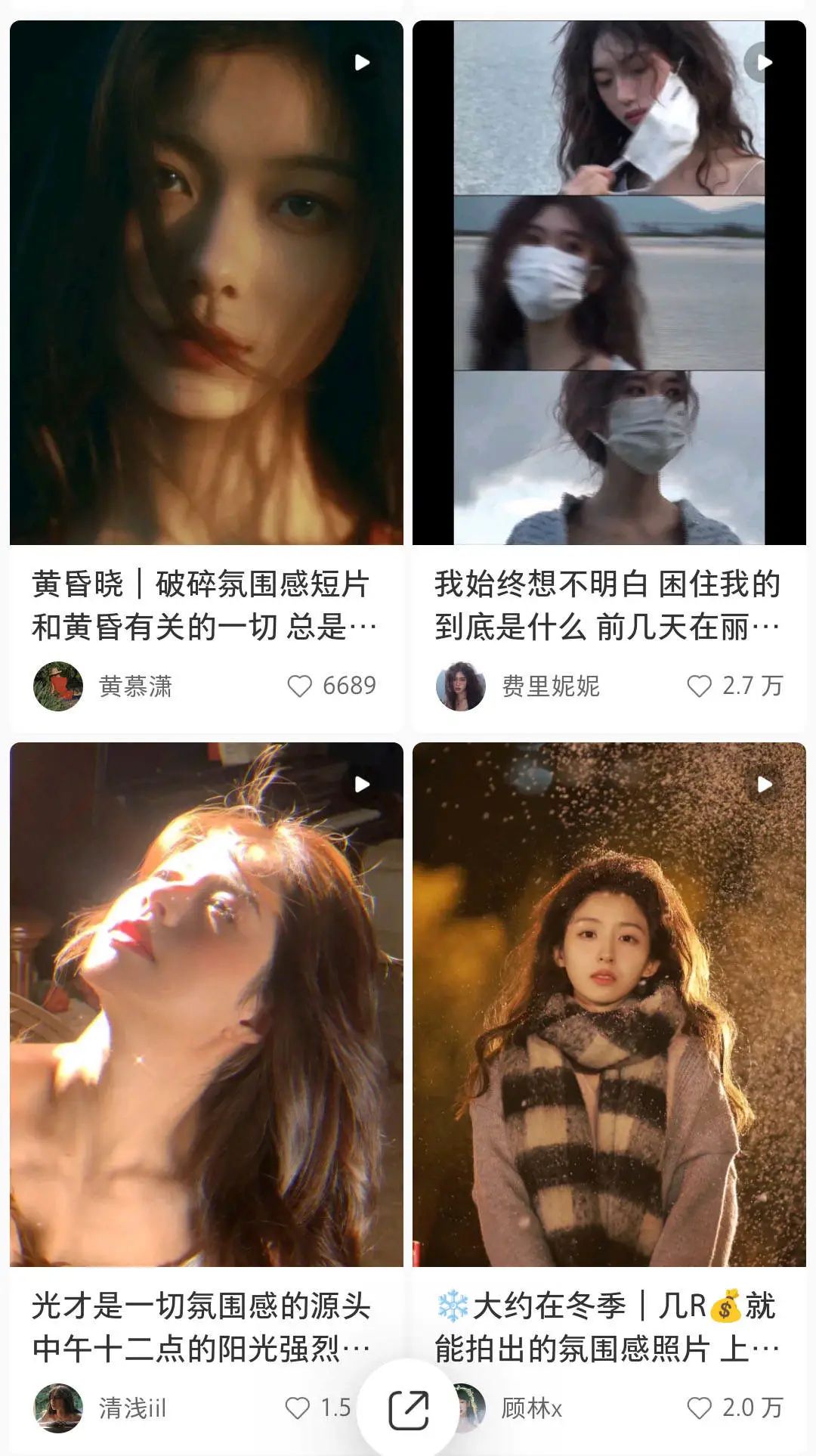
Task: Like 顾林x's post with 2.0万 likes
Action: (x=699, y=1408)
